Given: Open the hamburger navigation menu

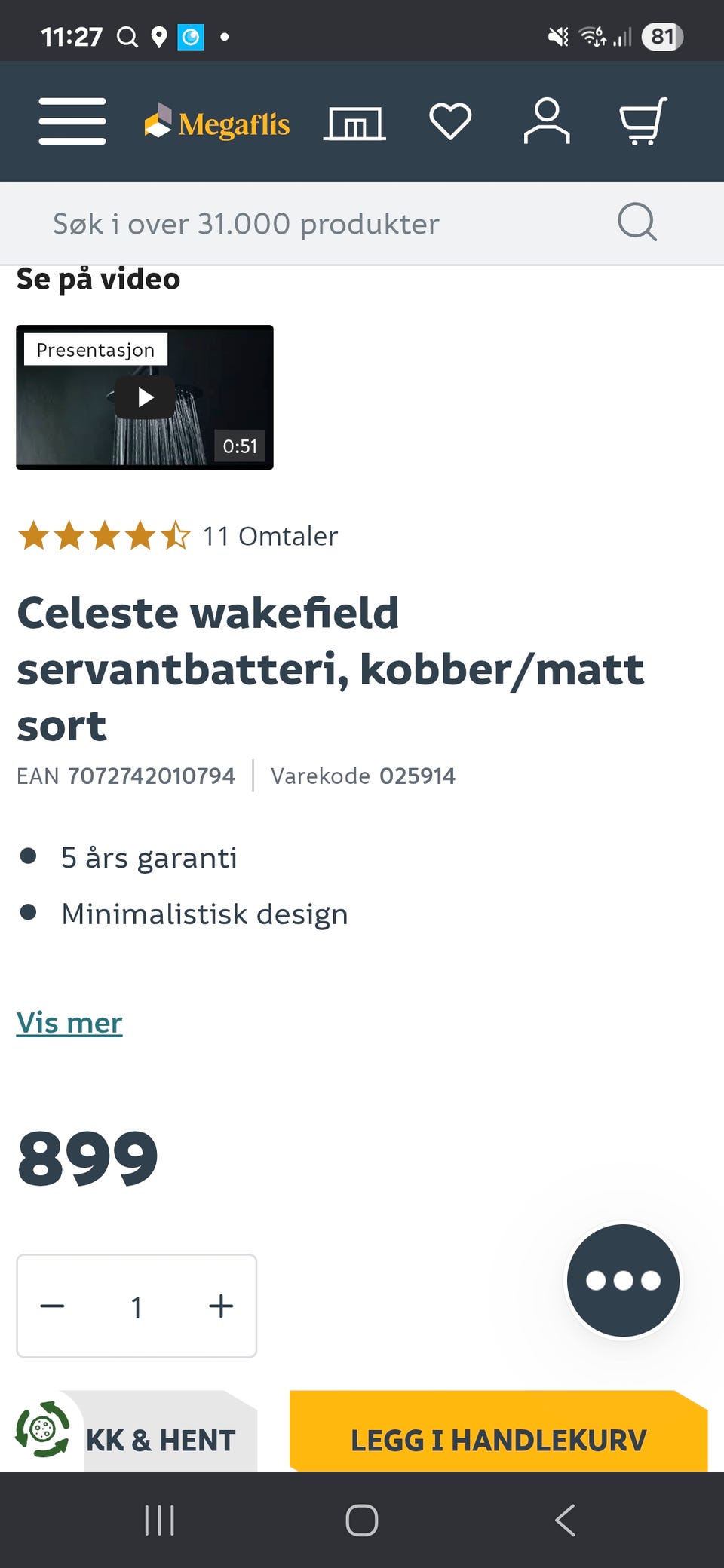Looking at the screenshot, I should 72,121.
